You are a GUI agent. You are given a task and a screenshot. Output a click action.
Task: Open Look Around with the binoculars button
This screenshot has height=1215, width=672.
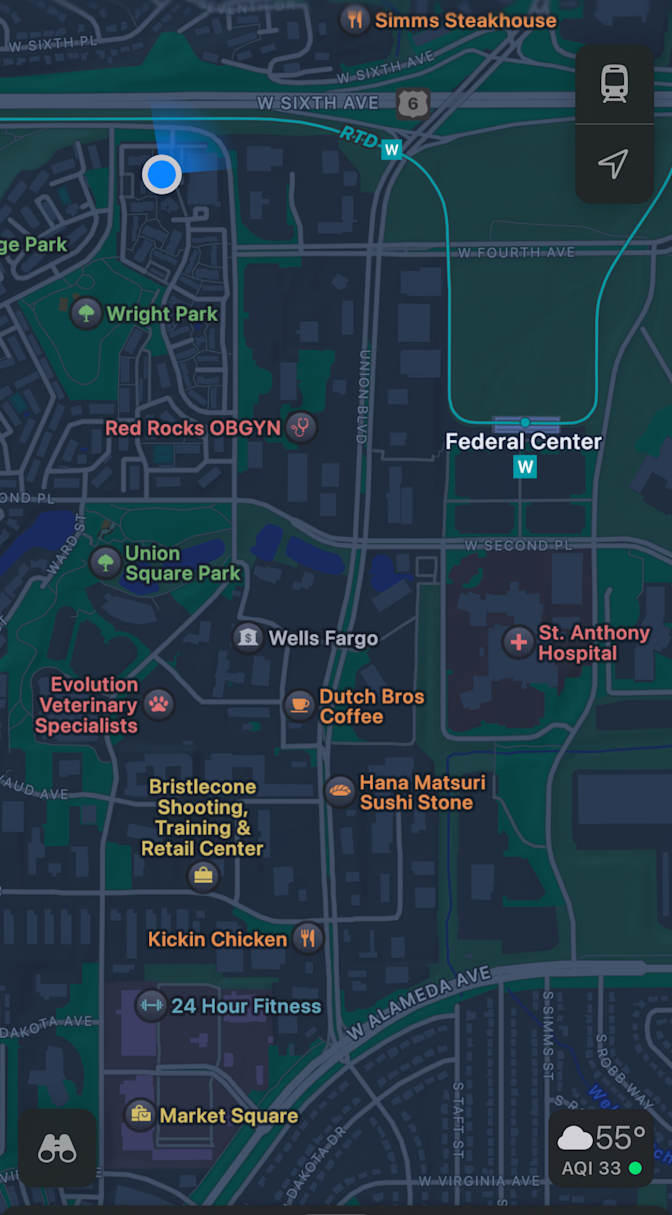[x=57, y=1149]
